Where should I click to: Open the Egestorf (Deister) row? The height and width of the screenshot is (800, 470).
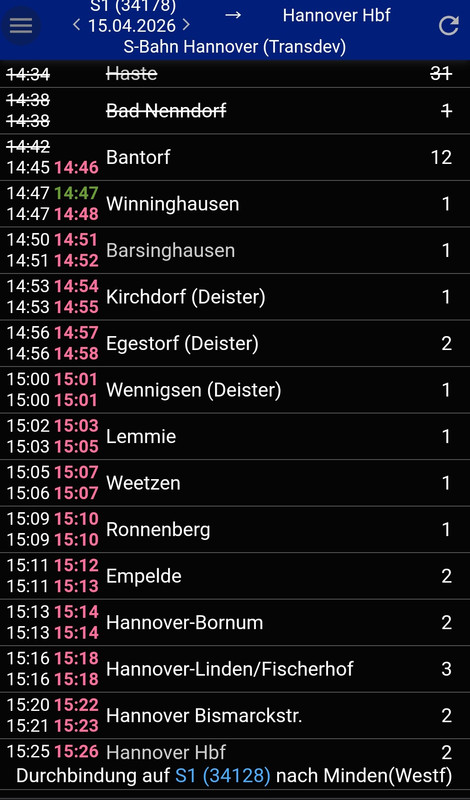point(235,343)
